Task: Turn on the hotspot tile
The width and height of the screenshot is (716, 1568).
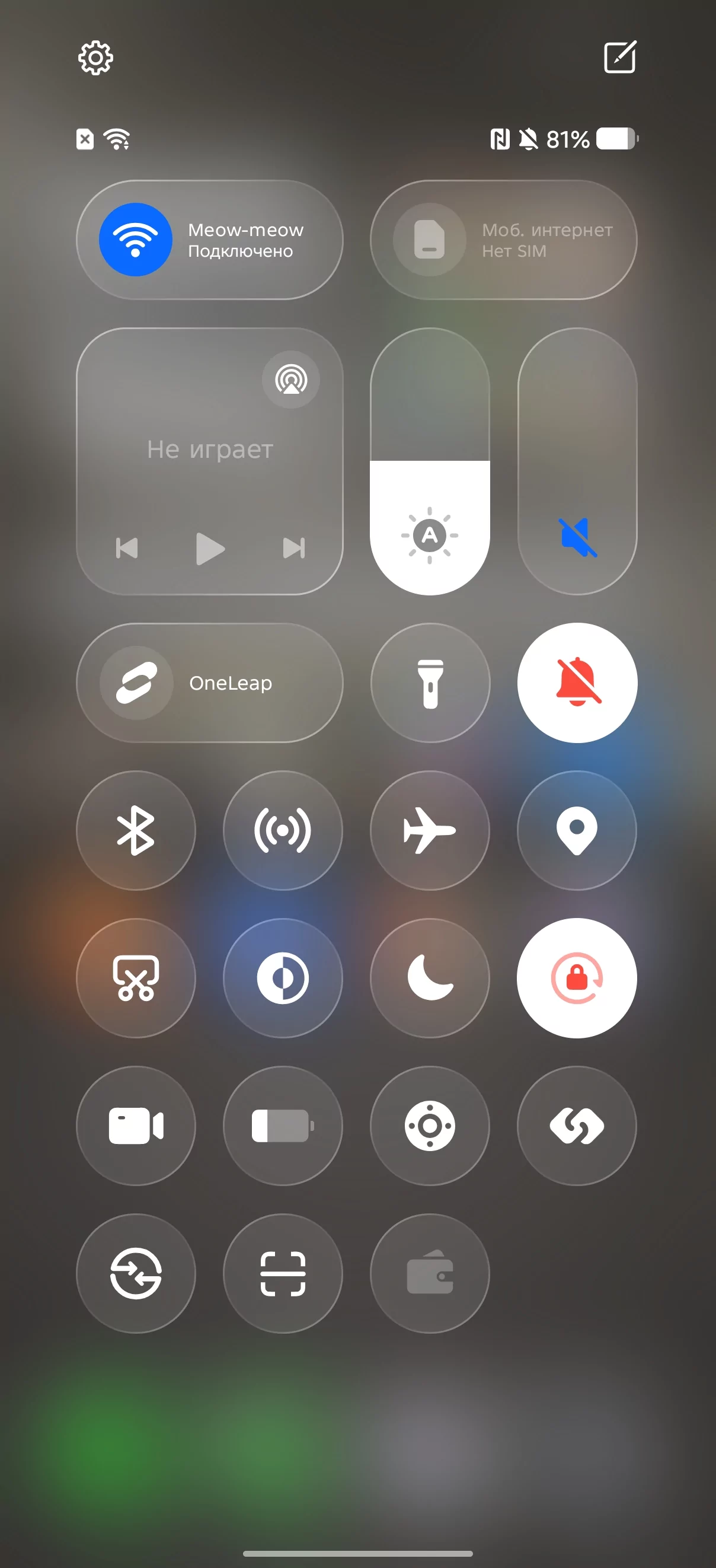Action: pos(283,830)
